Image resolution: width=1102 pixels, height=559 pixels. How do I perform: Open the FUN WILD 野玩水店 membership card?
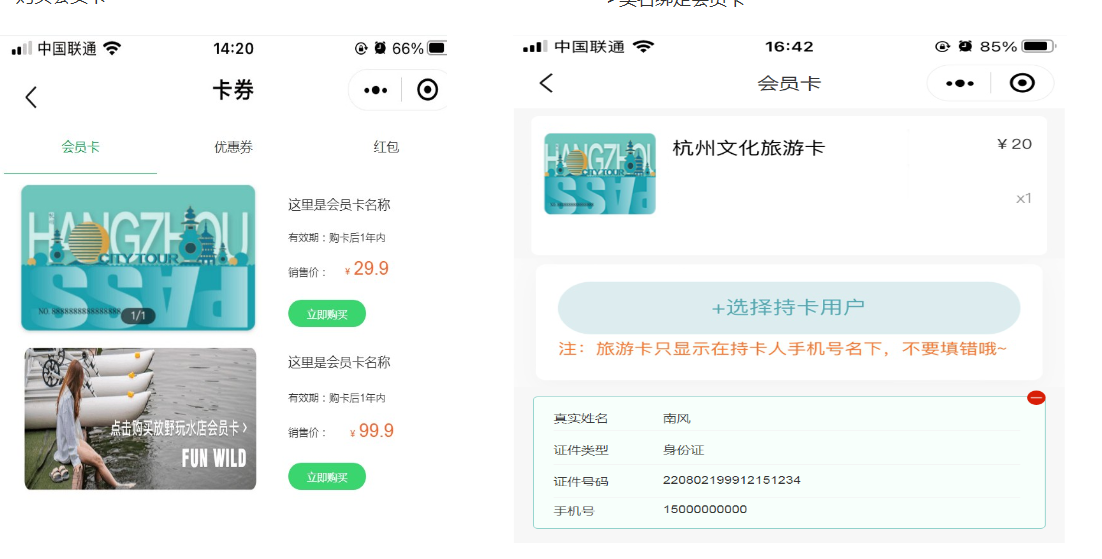tap(140, 419)
